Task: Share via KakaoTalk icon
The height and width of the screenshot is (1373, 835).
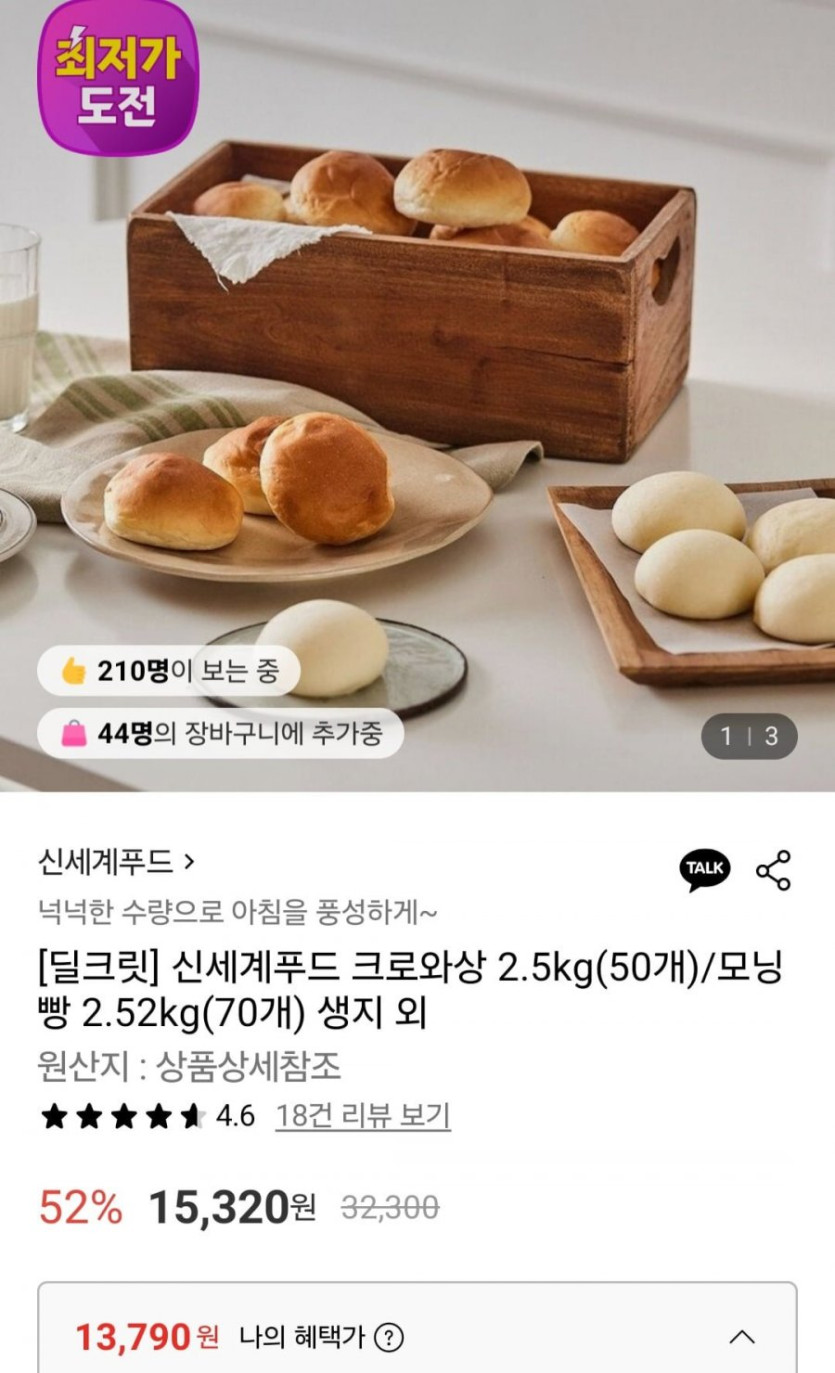Action: click(705, 869)
